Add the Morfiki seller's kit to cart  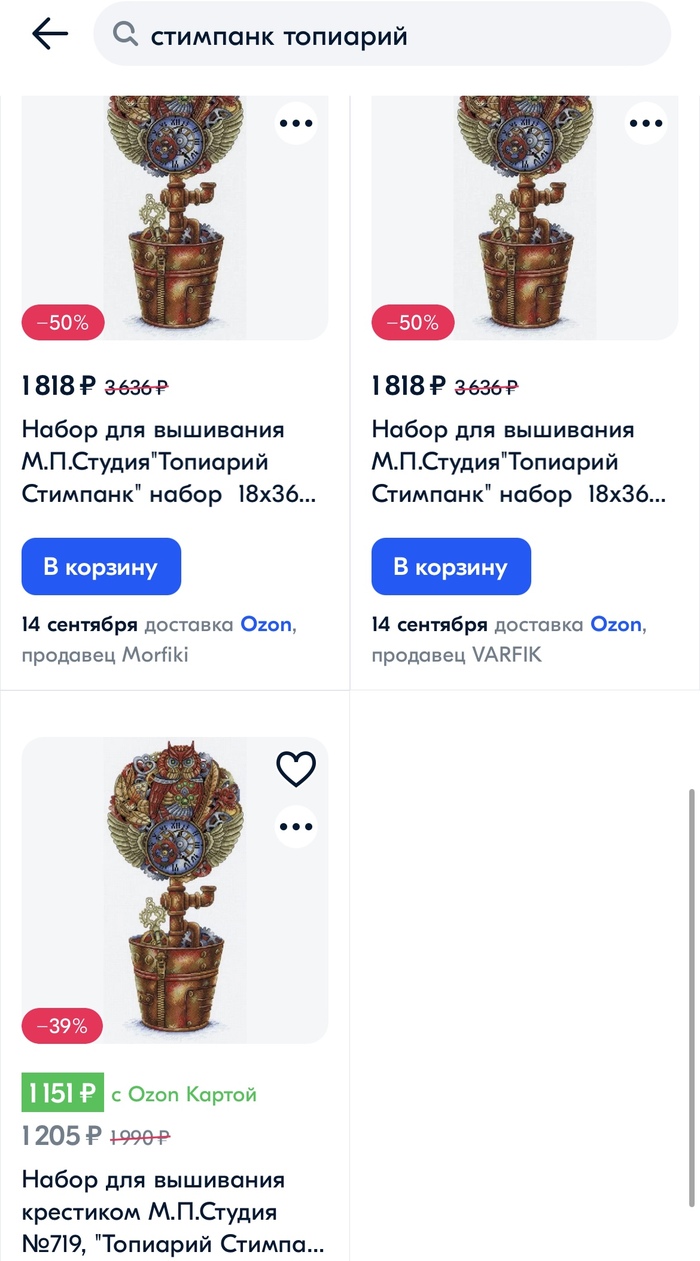tap(101, 567)
